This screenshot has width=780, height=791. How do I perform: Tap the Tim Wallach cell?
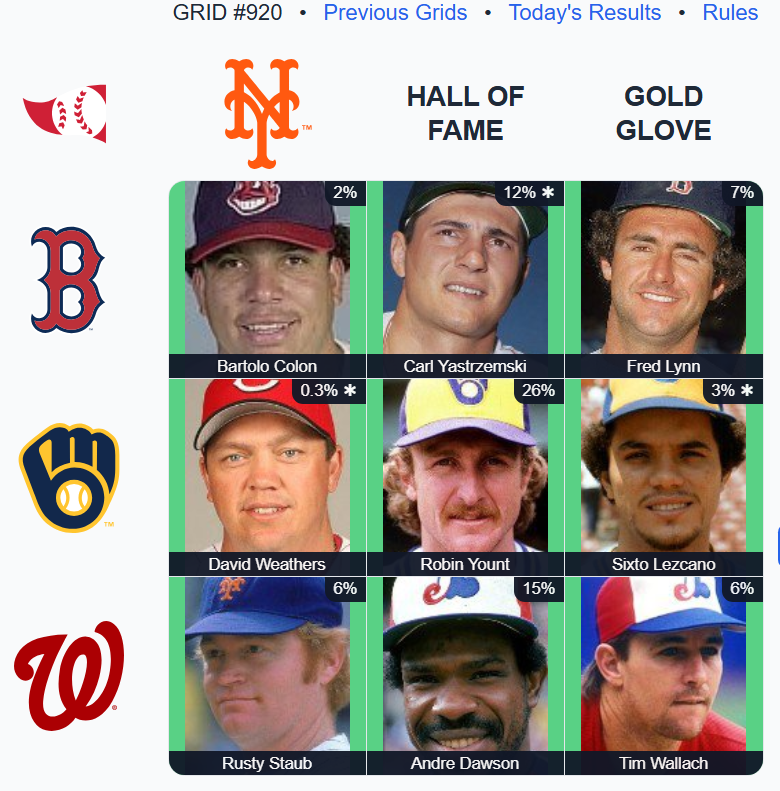tap(663, 674)
